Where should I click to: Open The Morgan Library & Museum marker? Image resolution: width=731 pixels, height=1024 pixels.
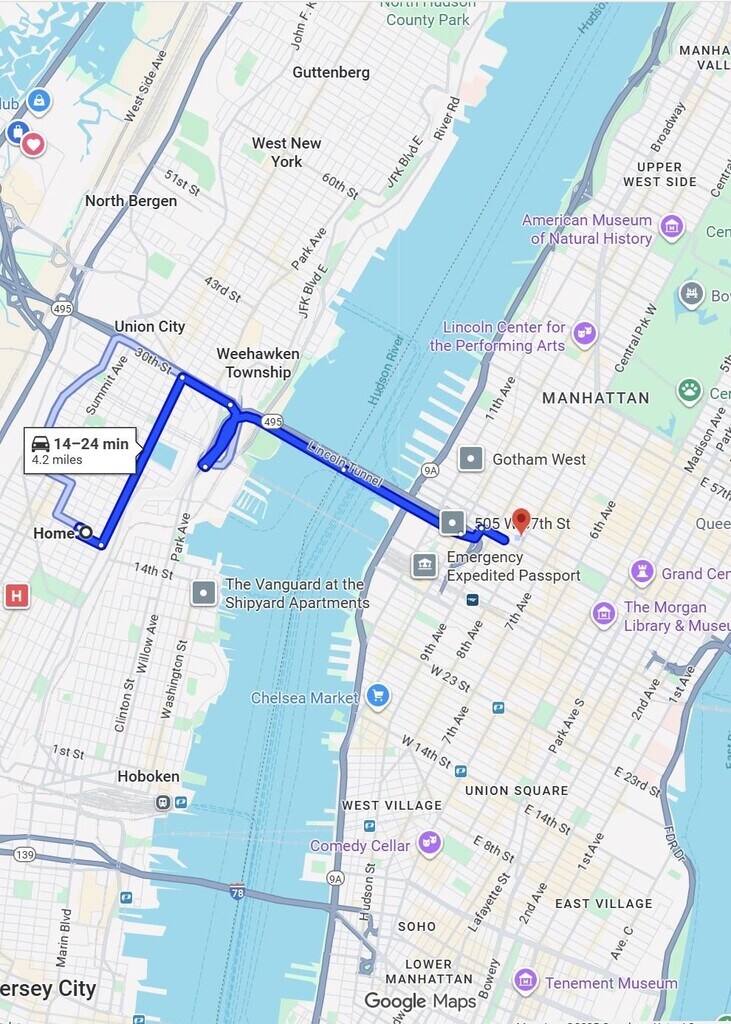click(604, 614)
